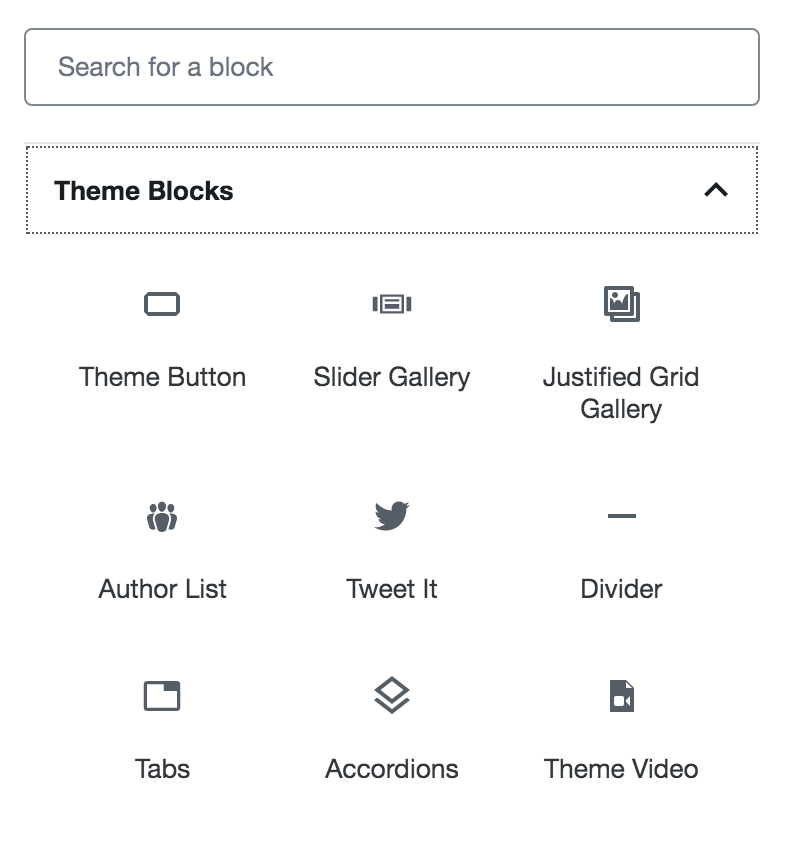Click the Tweet It Twitter bird icon
The height and width of the screenshot is (850, 790).
(x=391, y=515)
